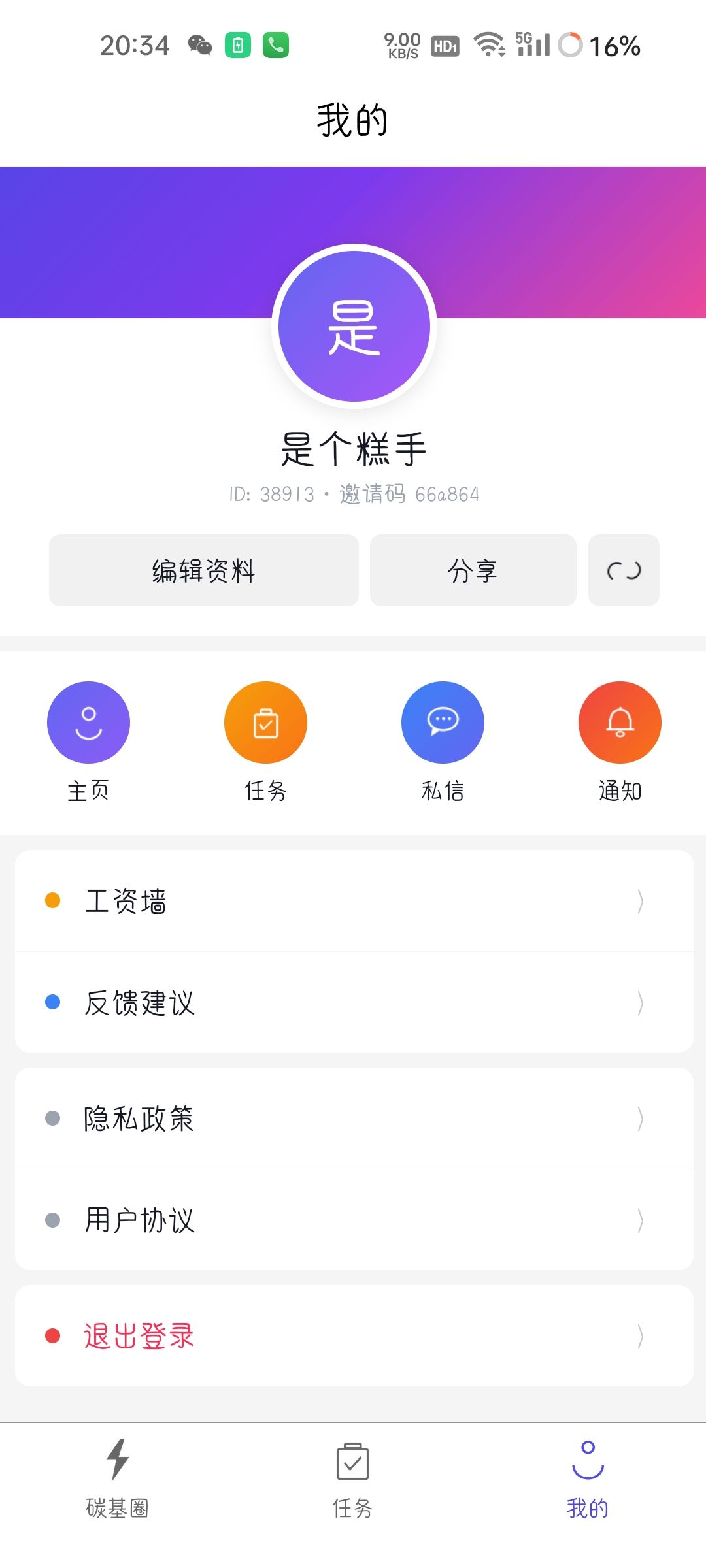Open the 工资墙 row

pos(353,901)
